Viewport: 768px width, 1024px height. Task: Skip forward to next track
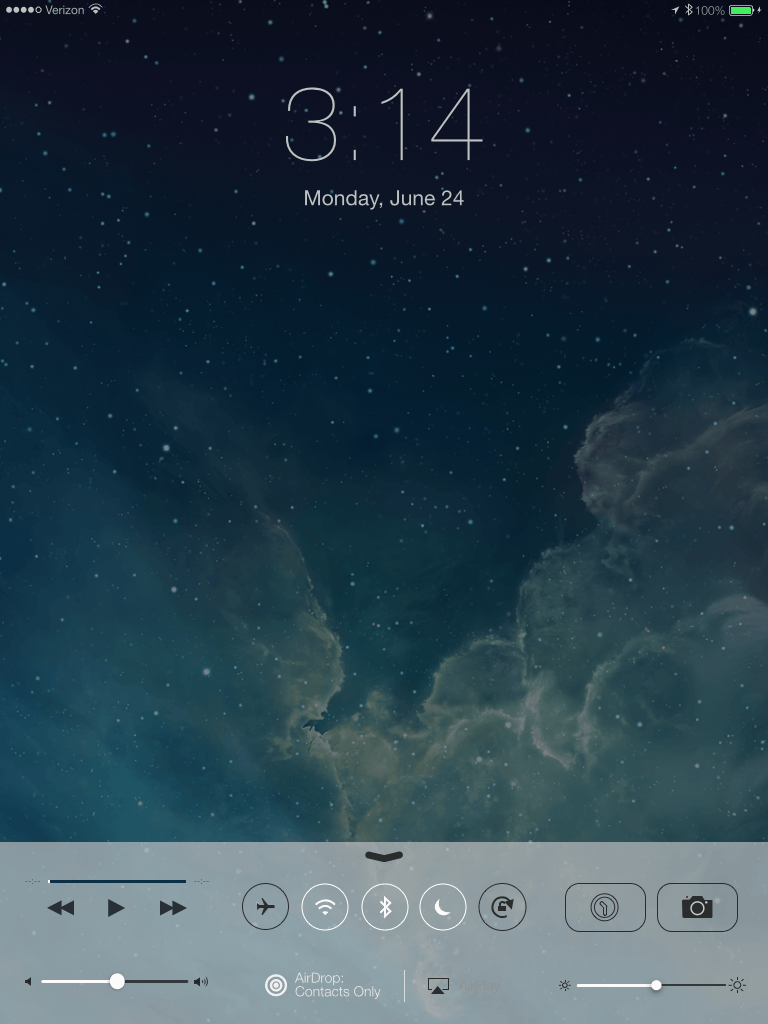pyautogui.click(x=172, y=908)
